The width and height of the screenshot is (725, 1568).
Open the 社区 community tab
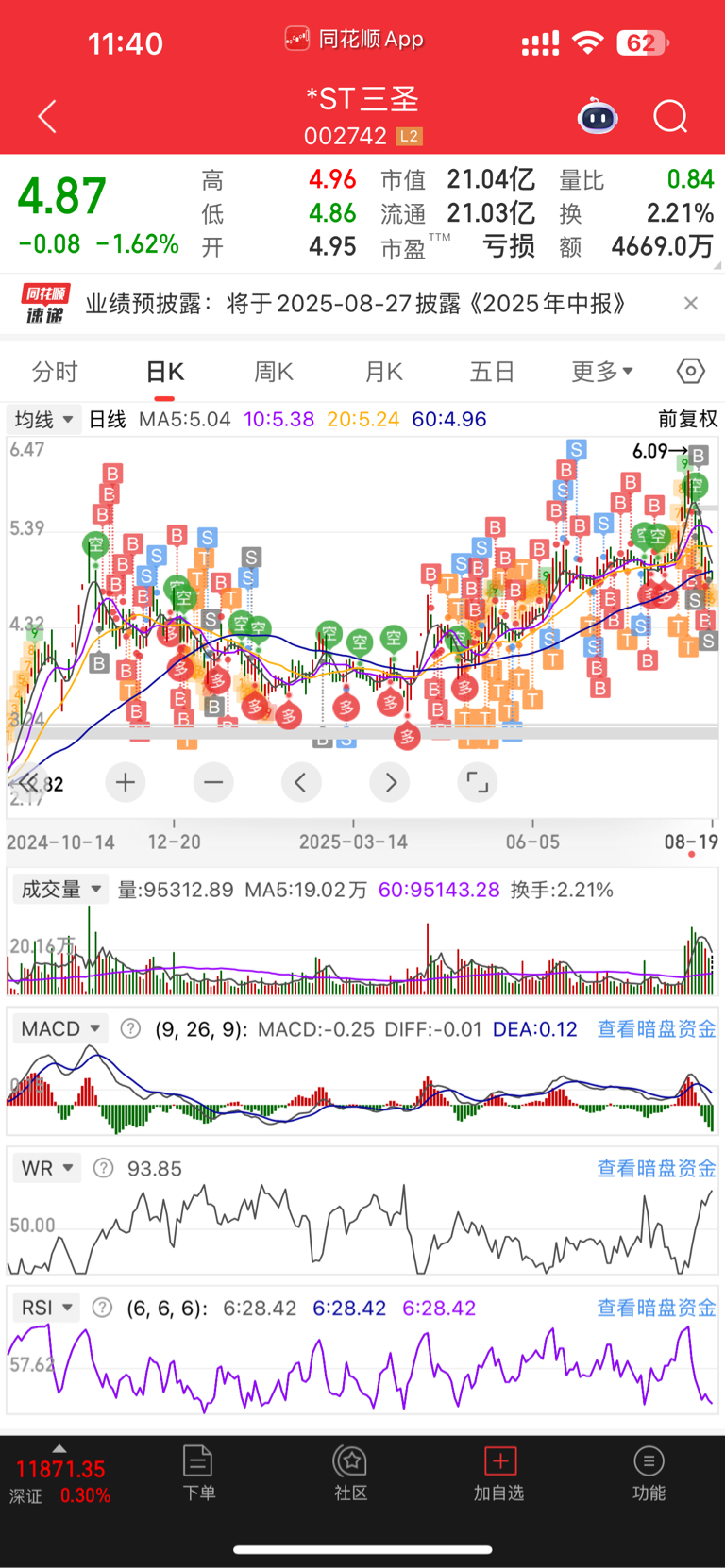click(x=350, y=1473)
